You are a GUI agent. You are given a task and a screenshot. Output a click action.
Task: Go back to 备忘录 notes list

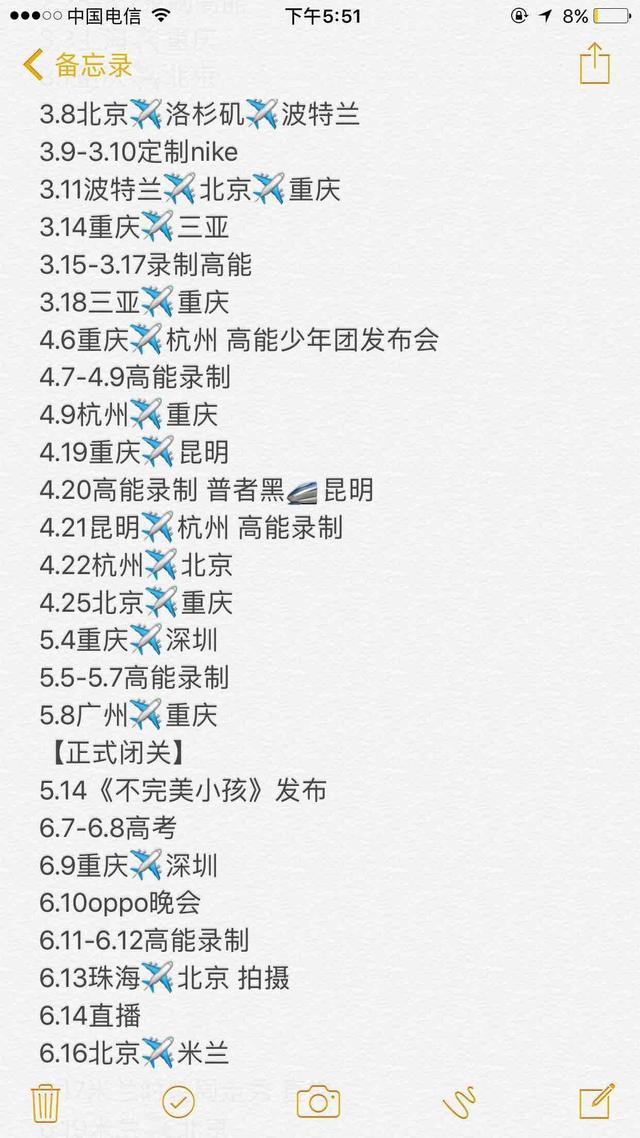click(77, 65)
